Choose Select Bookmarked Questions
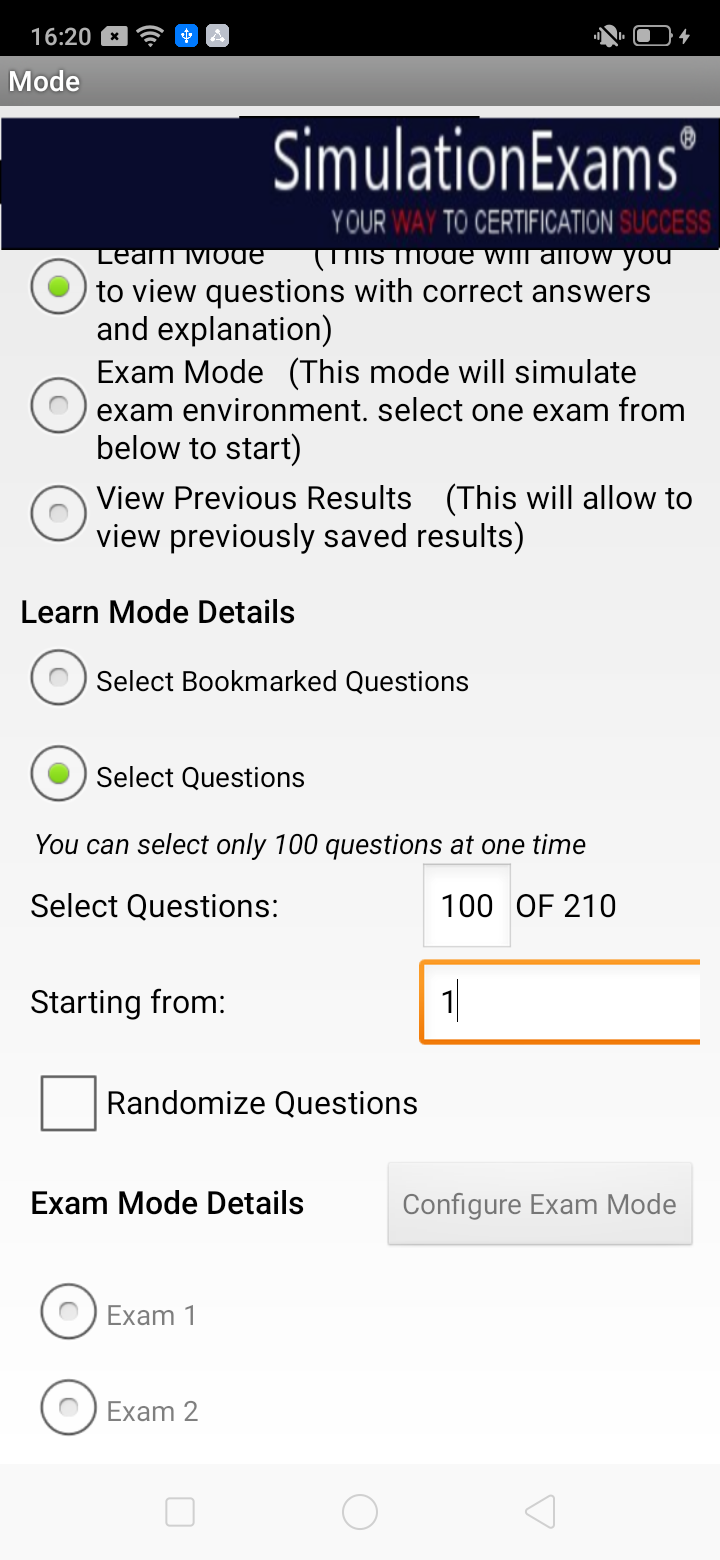Viewport: 720px width, 1560px height. click(58, 677)
